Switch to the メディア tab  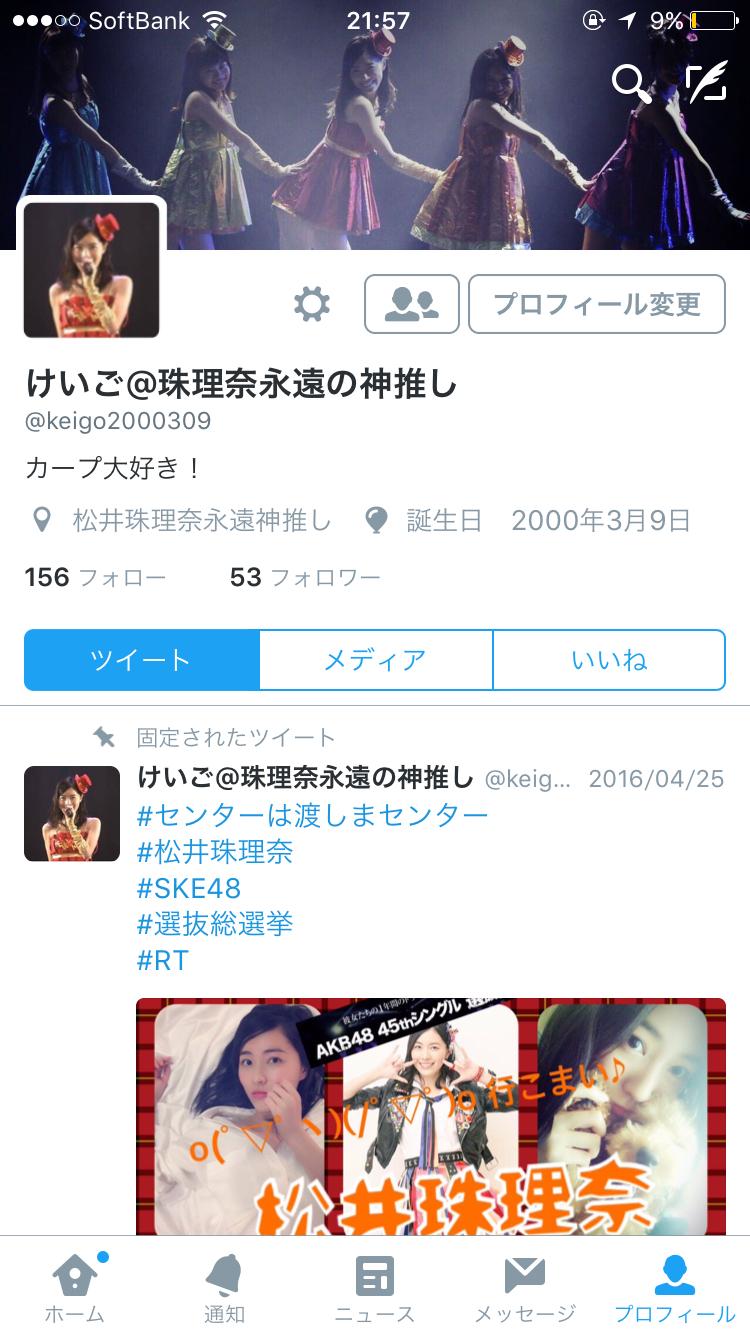[375, 660]
